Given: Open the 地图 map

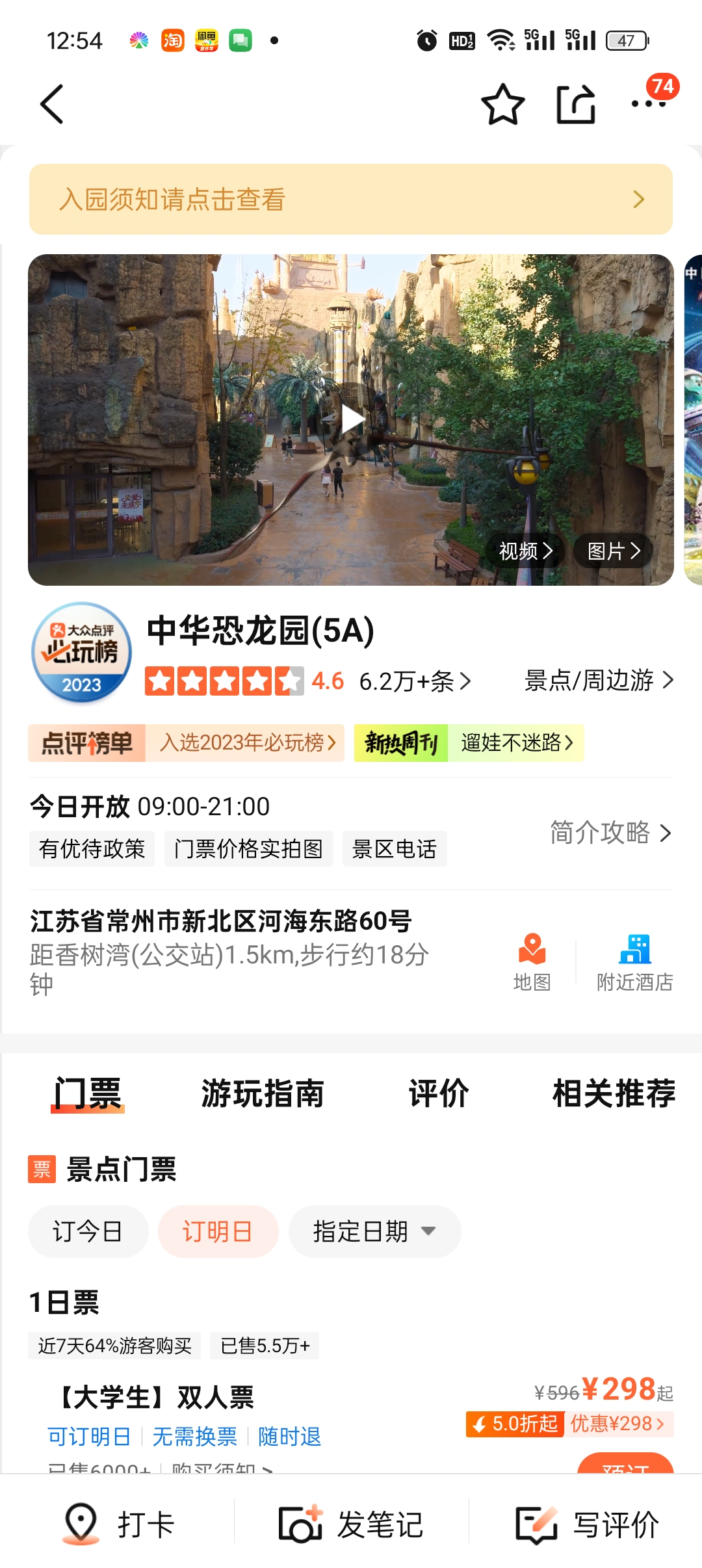Looking at the screenshot, I should coord(532,962).
